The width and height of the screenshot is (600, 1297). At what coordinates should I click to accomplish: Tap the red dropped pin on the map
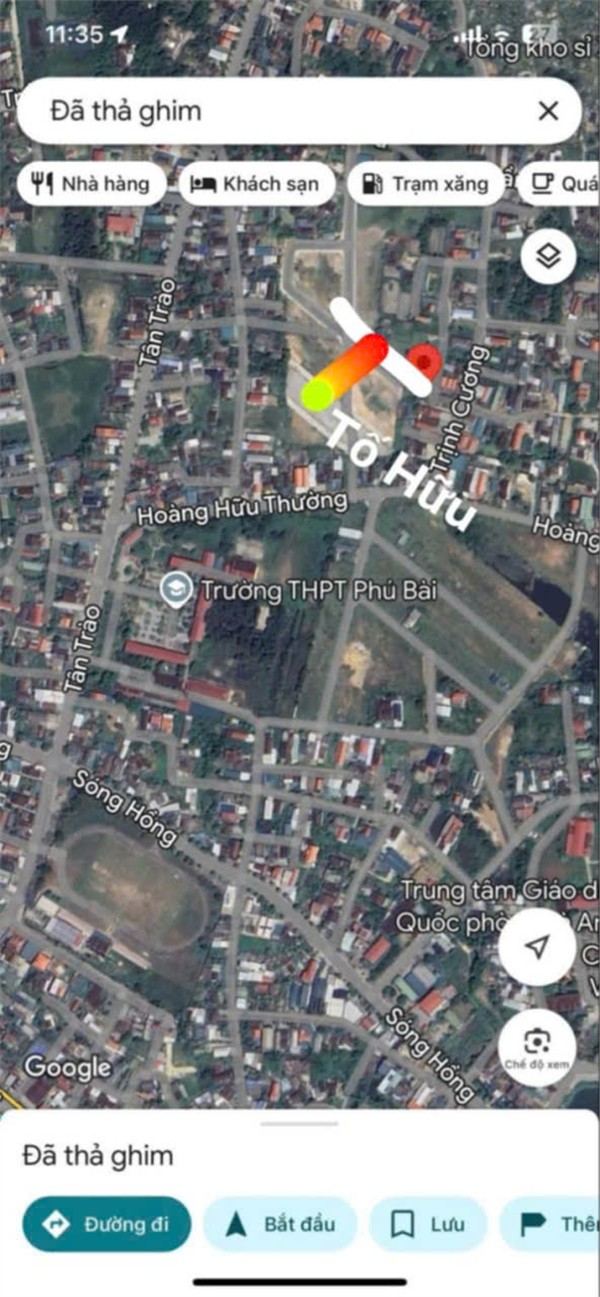pos(424,362)
